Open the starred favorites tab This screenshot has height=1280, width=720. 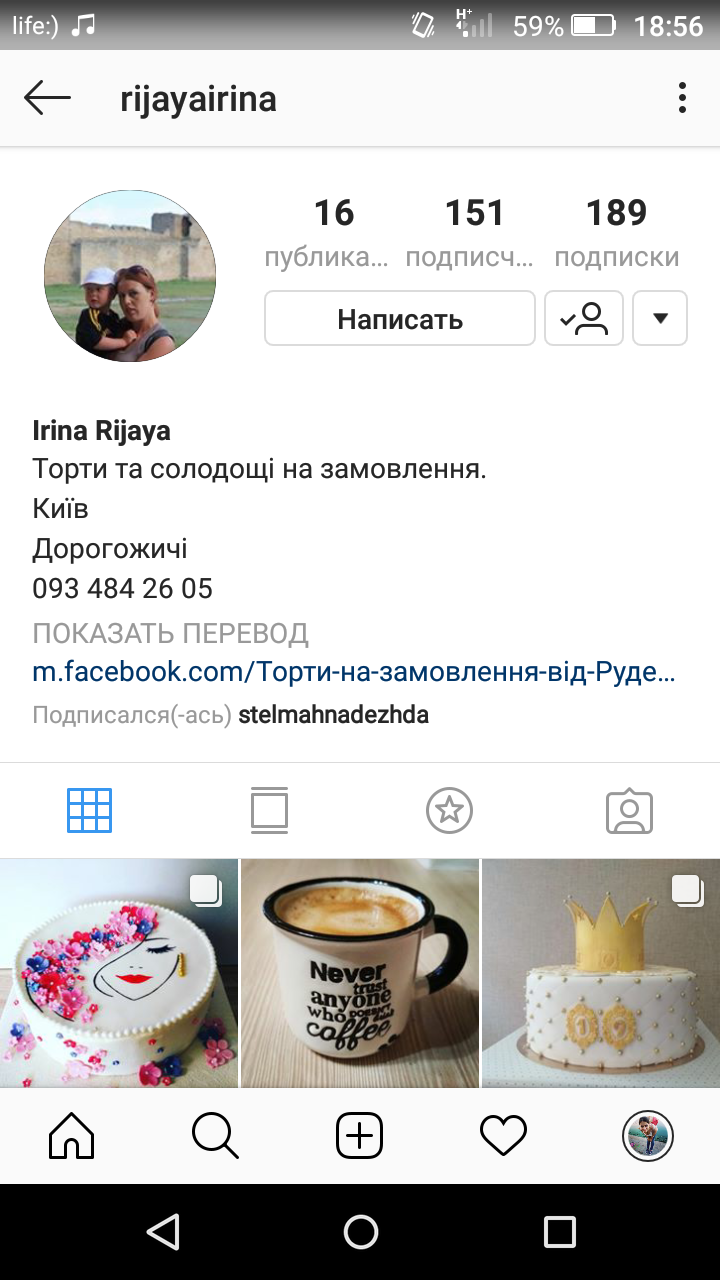[449, 810]
